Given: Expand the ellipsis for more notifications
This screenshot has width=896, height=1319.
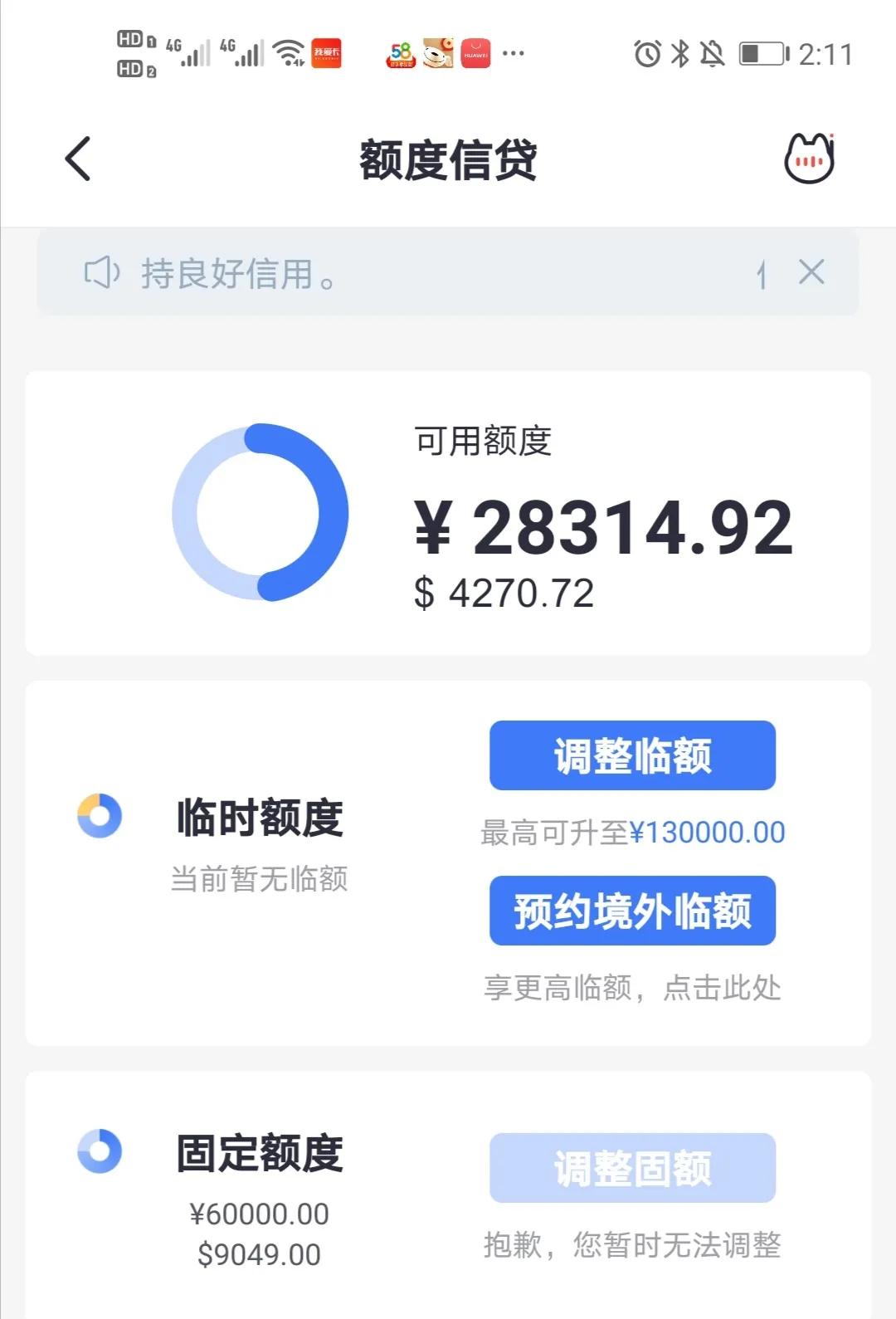Looking at the screenshot, I should [513, 53].
